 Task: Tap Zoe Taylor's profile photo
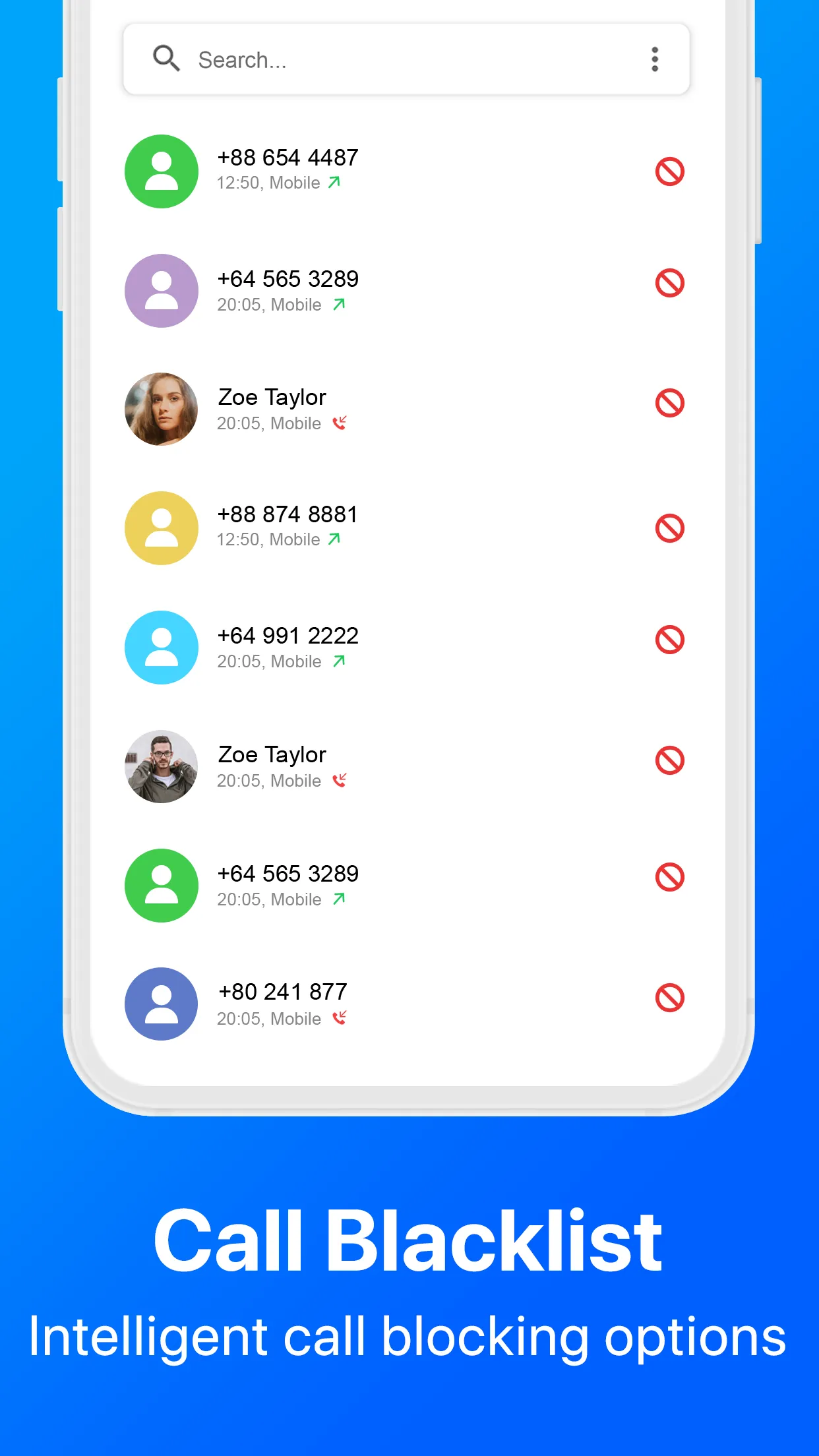coord(161,409)
